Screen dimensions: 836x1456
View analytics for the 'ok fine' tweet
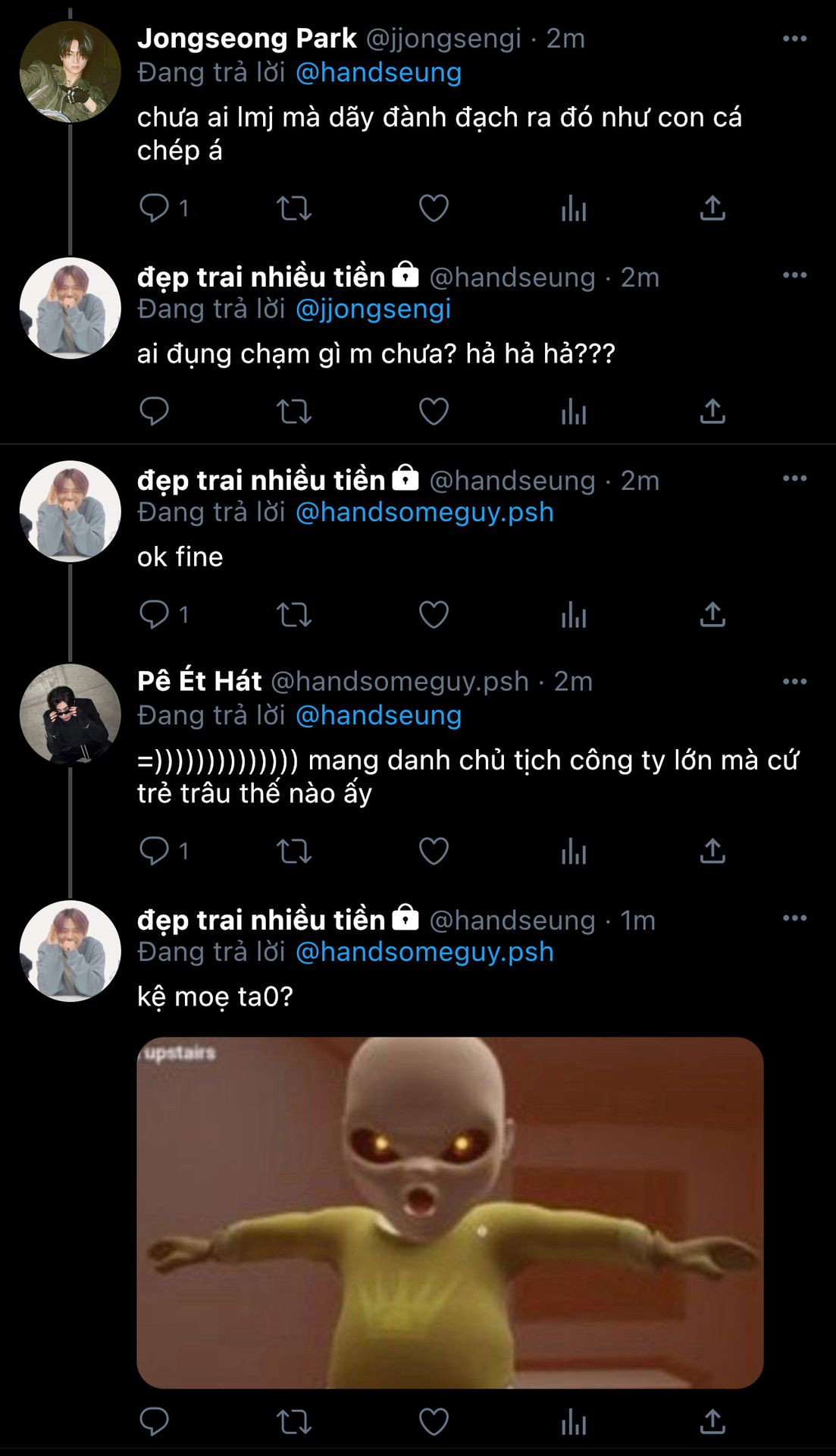(x=574, y=614)
